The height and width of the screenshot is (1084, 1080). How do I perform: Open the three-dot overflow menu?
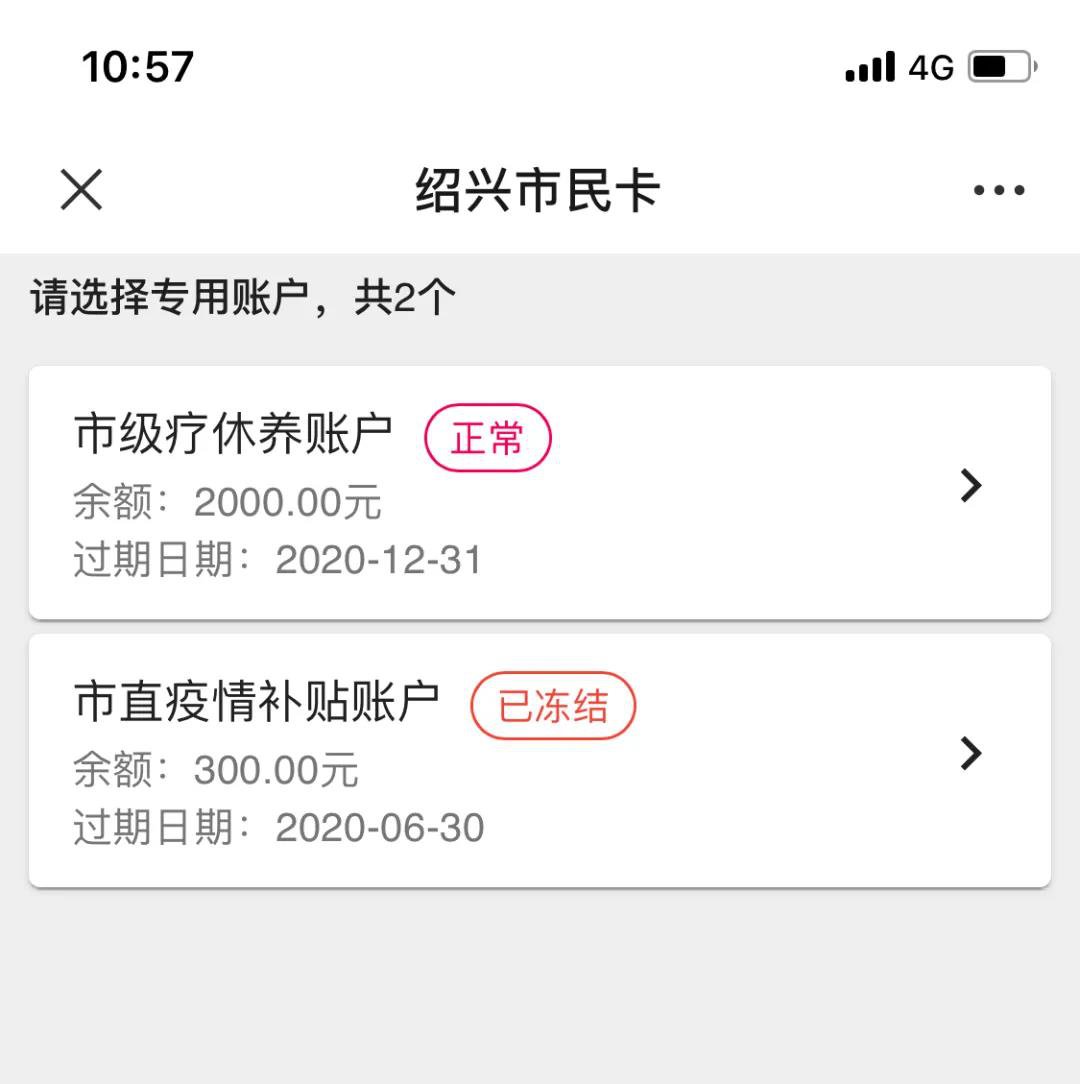point(999,190)
